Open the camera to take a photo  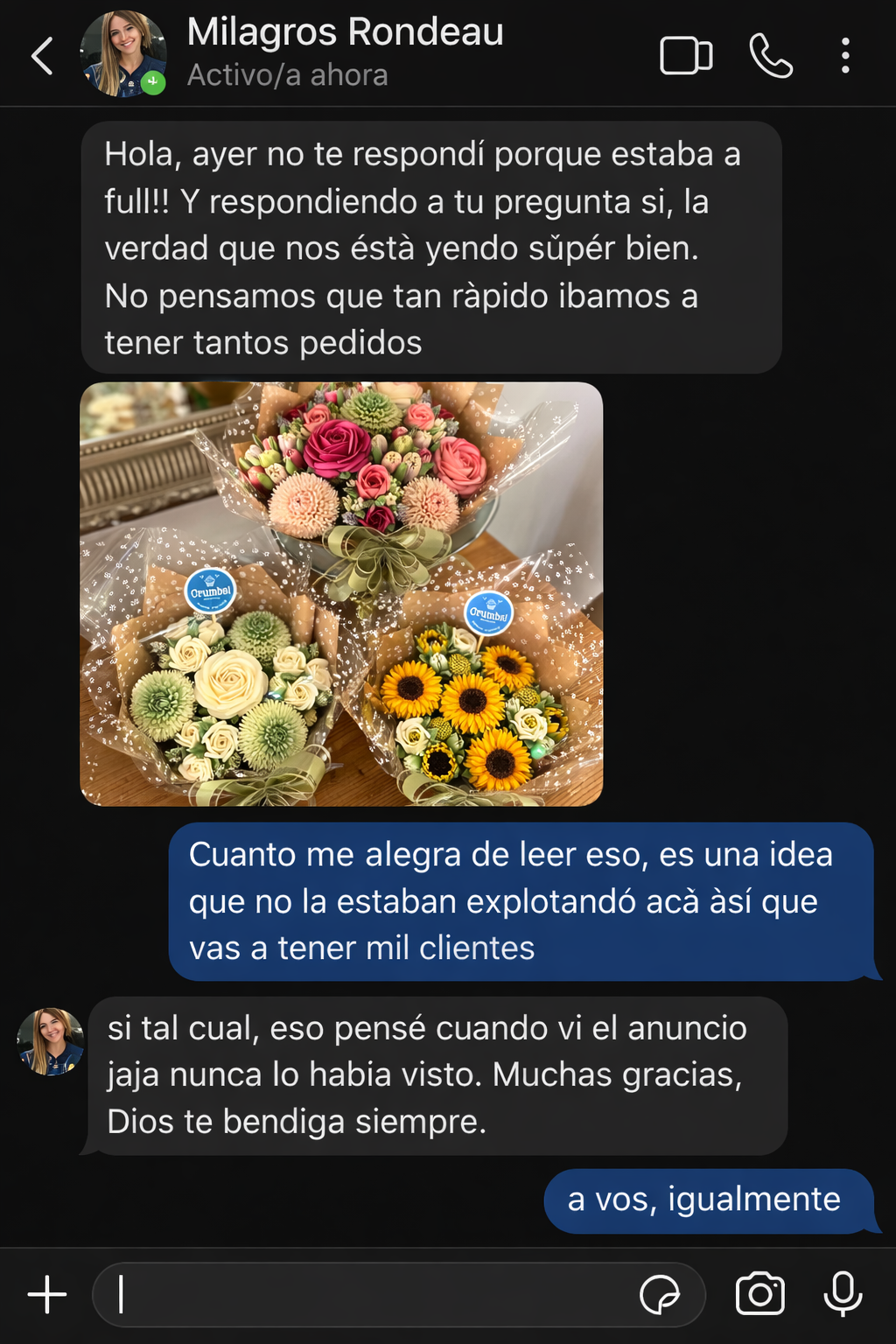[759, 1294]
